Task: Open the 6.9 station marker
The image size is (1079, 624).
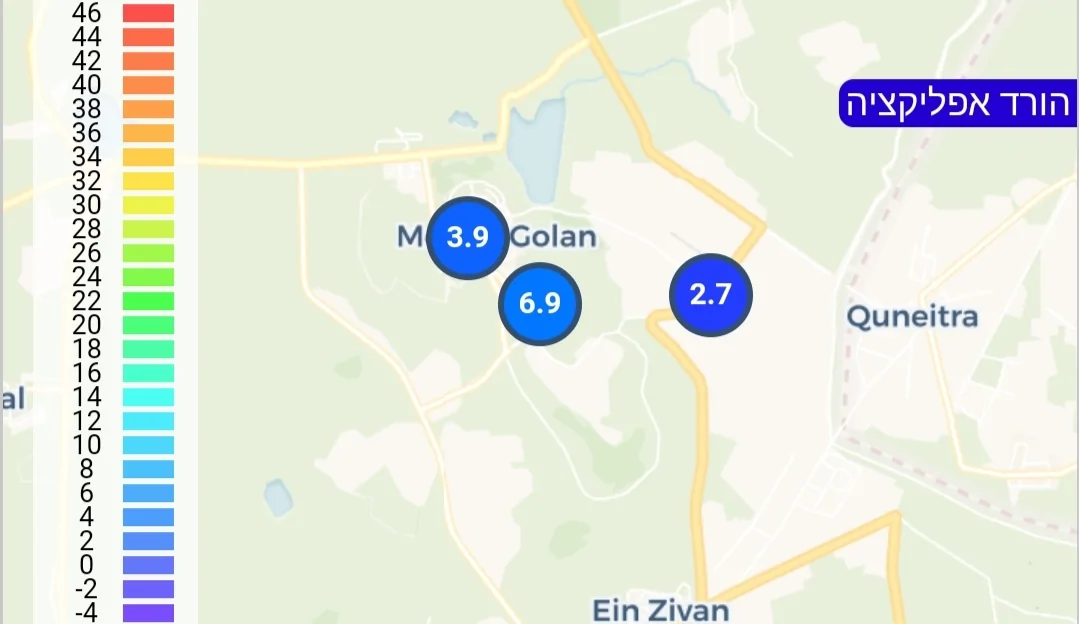Action: click(540, 304)
